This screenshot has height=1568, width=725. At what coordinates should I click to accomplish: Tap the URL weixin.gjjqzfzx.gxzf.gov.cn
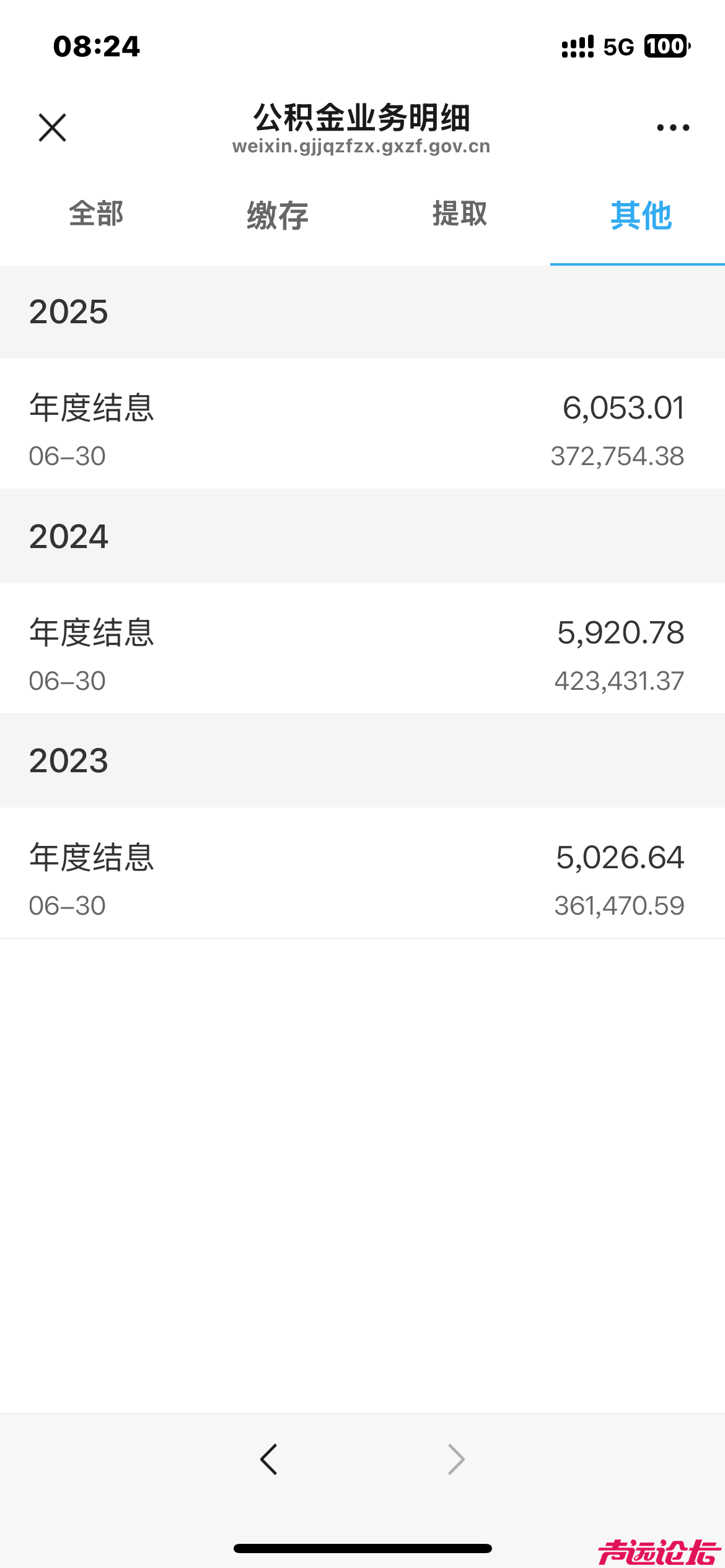pos(361,147)
